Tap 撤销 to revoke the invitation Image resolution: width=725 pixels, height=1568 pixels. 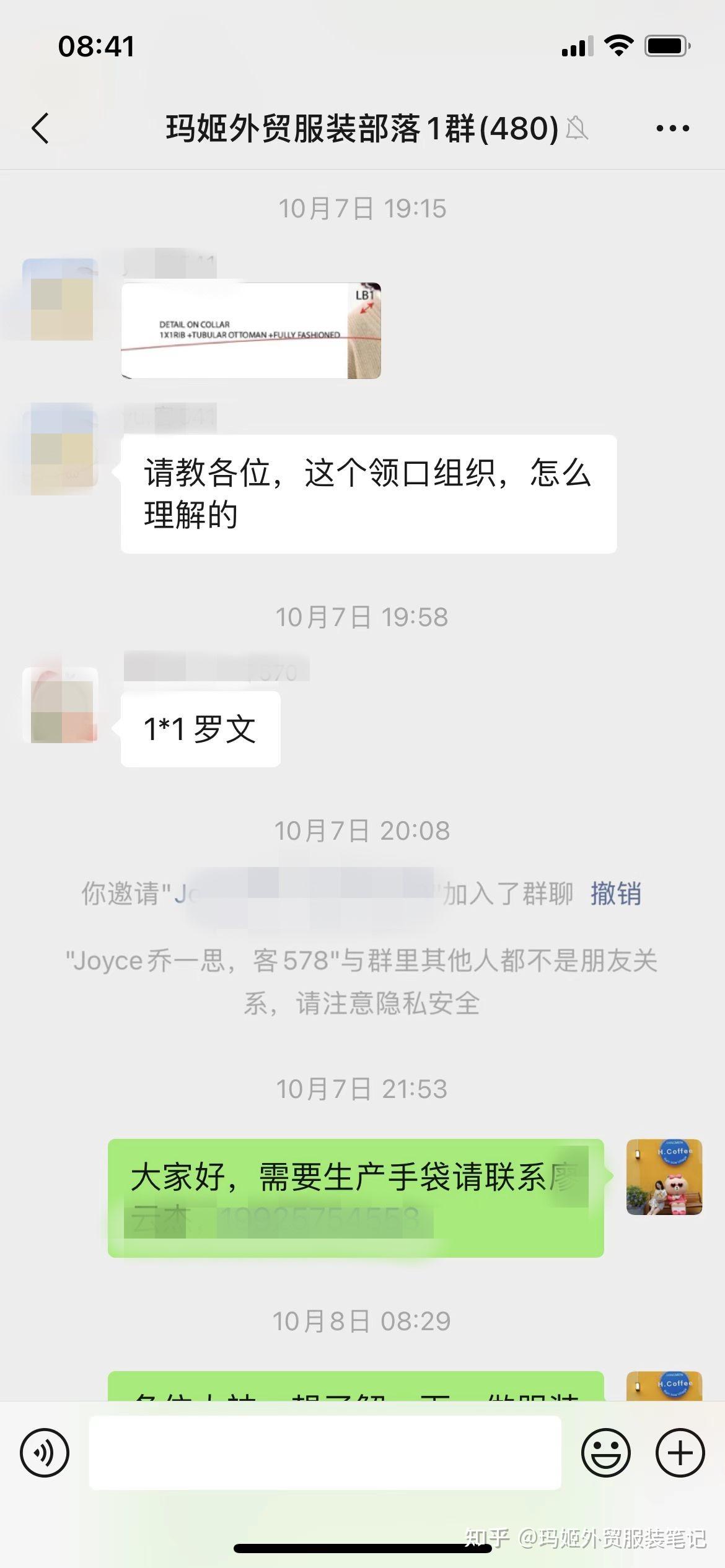click(x=615, y=894)
